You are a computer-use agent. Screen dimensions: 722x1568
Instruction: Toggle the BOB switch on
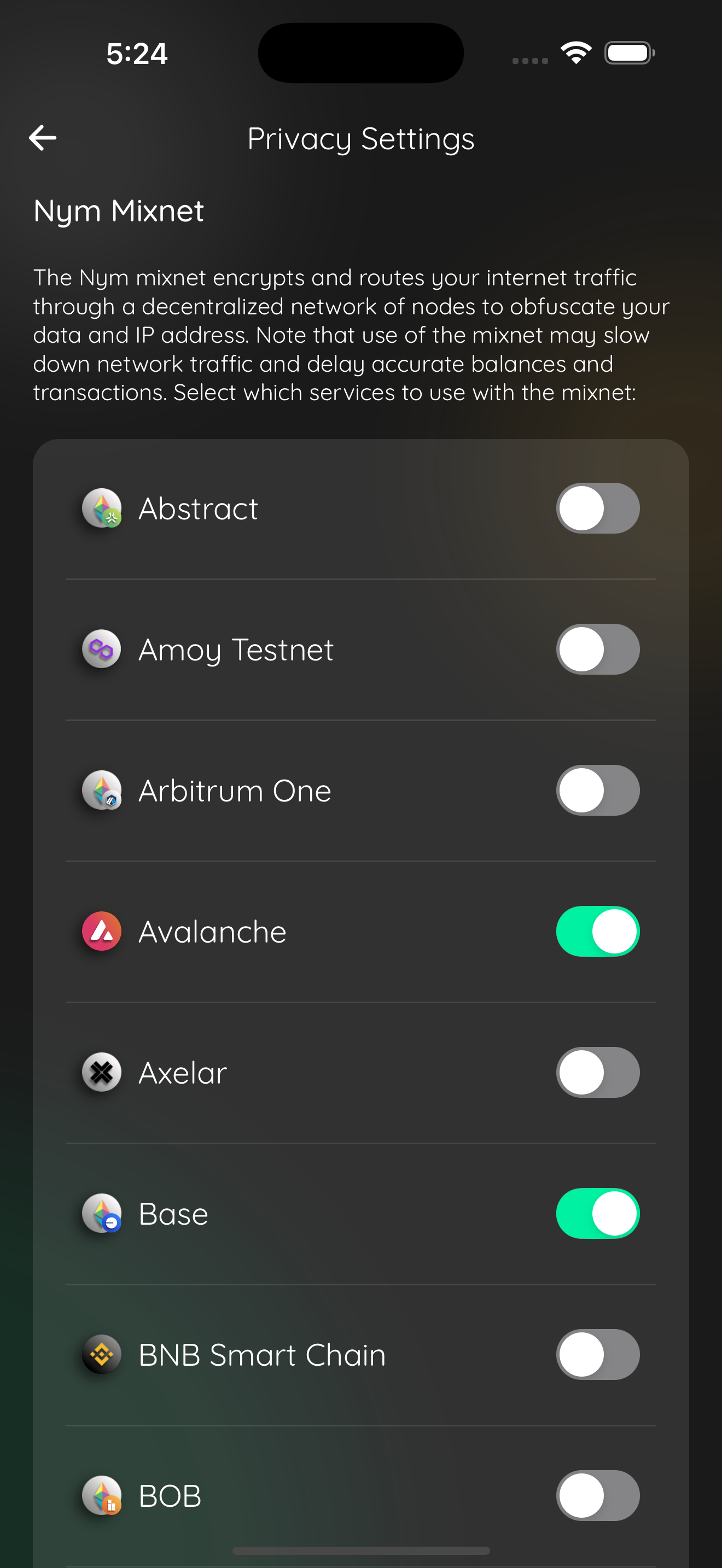click(597, 1496)
